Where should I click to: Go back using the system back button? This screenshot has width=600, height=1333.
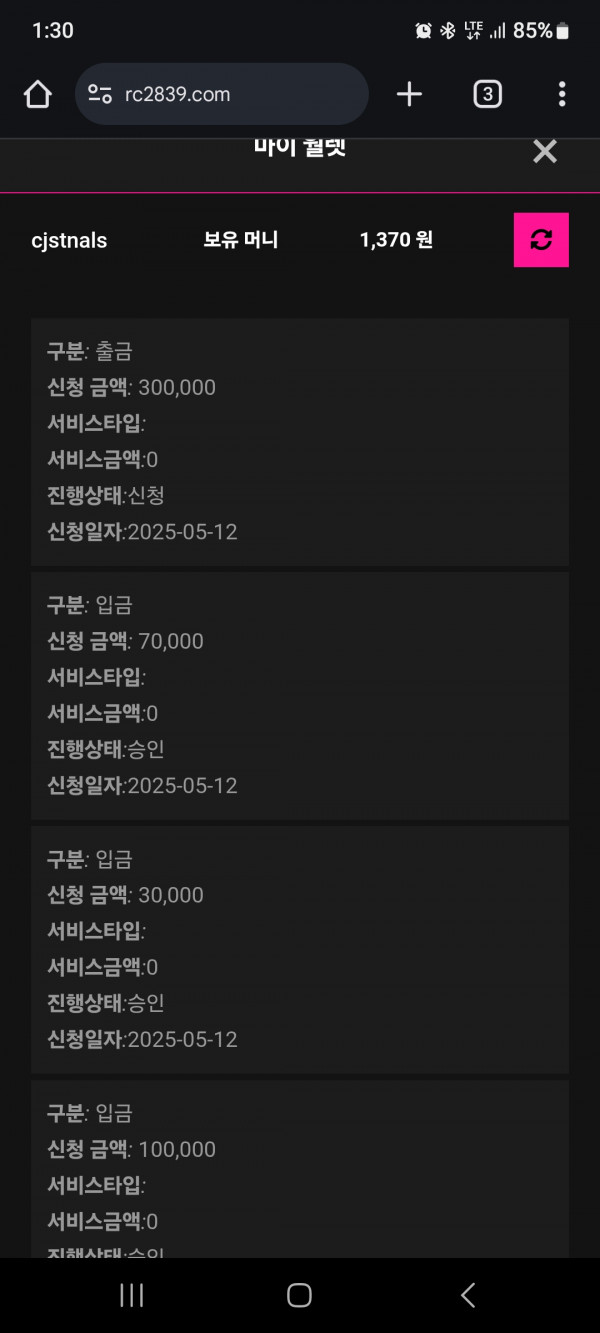pyautogui.click(x=467, y=1295)
